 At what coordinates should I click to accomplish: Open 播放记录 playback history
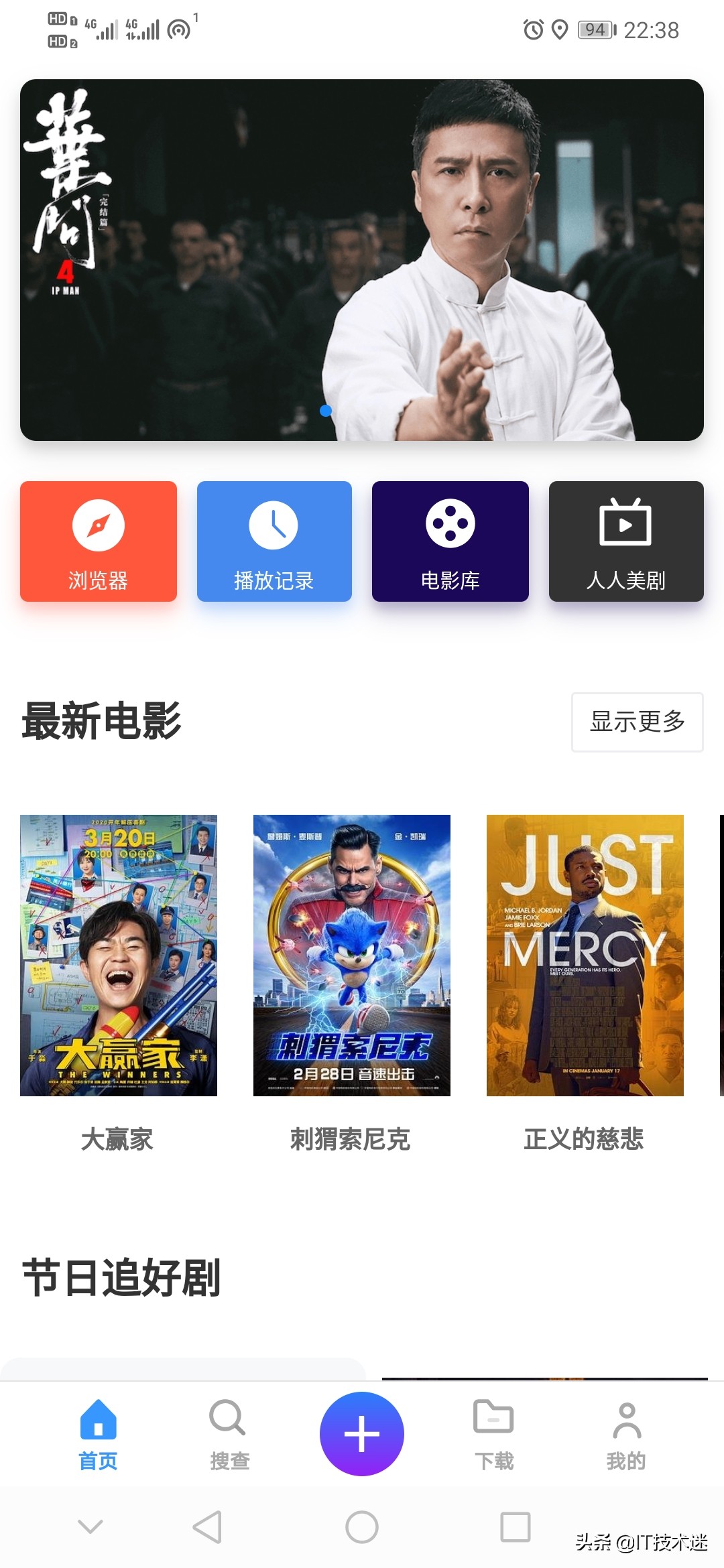[x=274, y=541]
